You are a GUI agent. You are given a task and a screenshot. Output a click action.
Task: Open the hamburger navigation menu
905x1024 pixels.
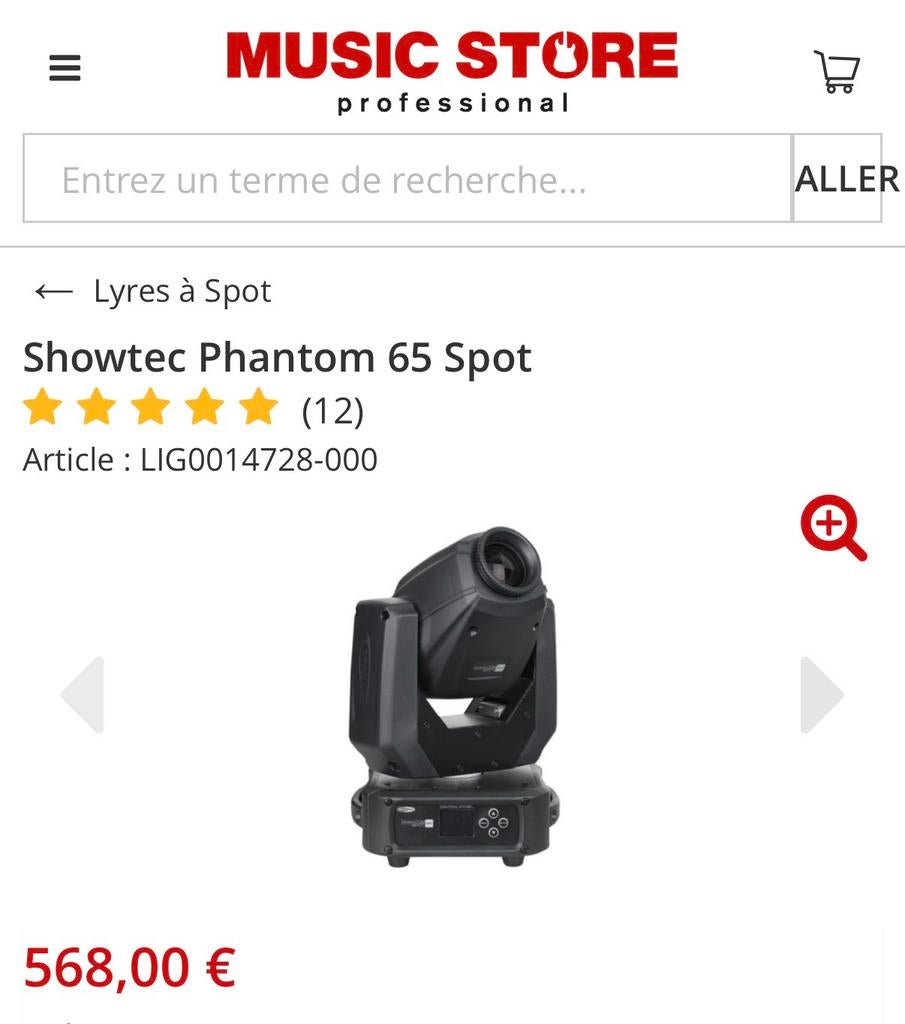click(x=64, y=68)
